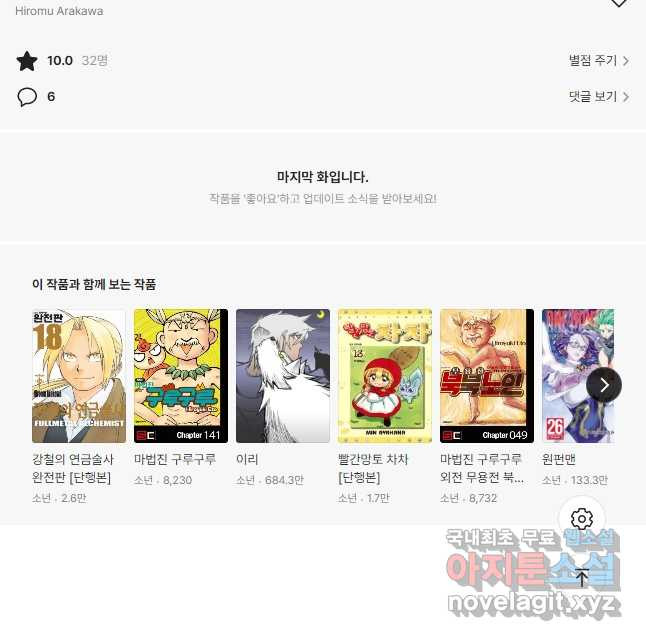
Task: Jump back to top of page
Action: (582, 577)
